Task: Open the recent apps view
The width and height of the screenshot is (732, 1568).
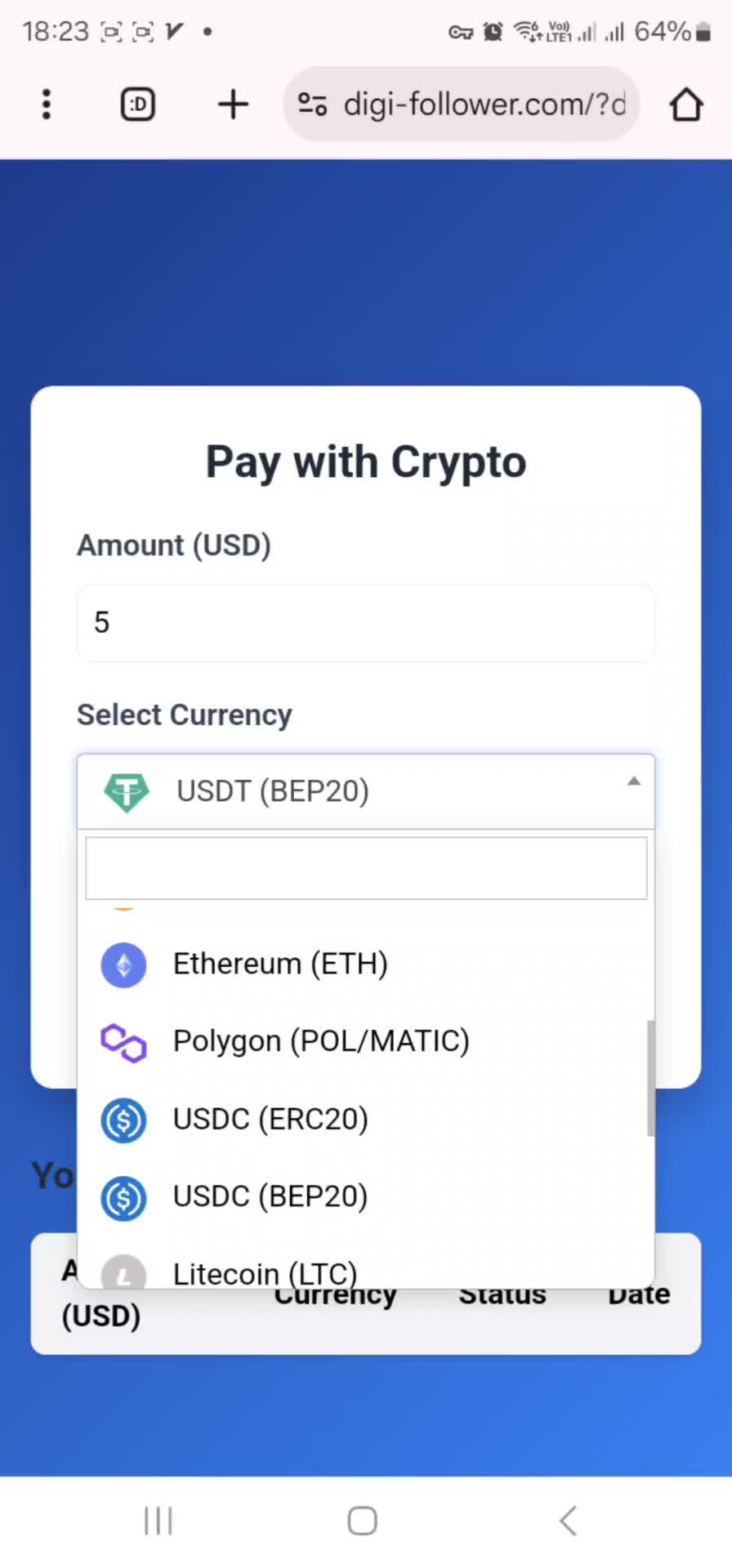Action: tap(158, 1521)
